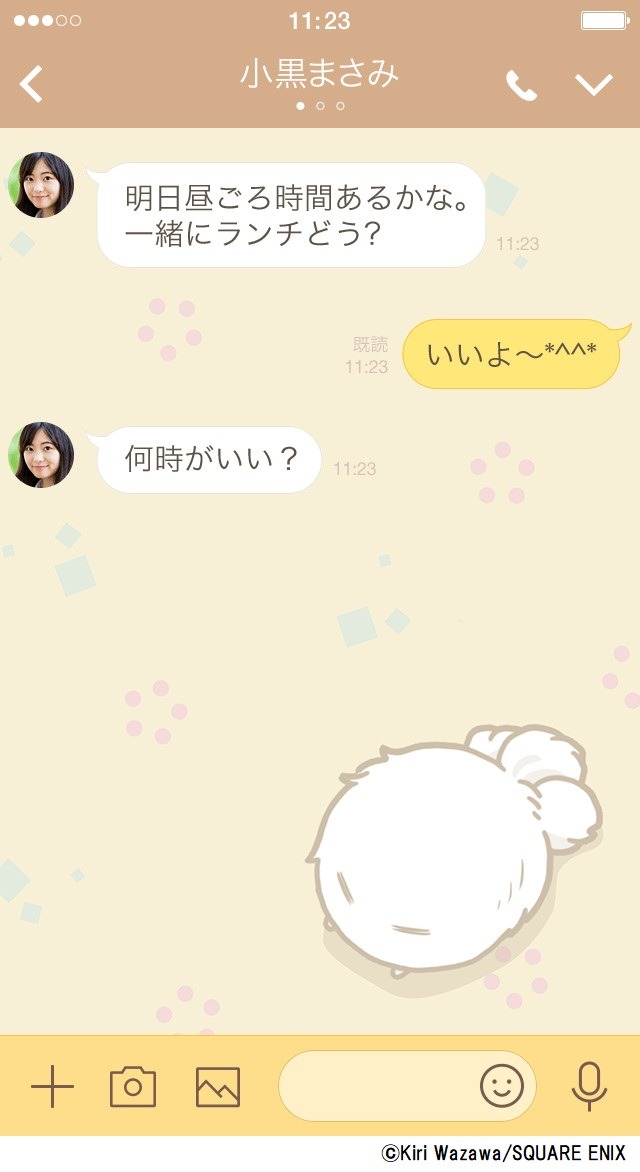This screenshot has width=640, height=1172.
Task: Record a voice message with the microphone
Action: pyautogui.click(x=589, y=1086)
